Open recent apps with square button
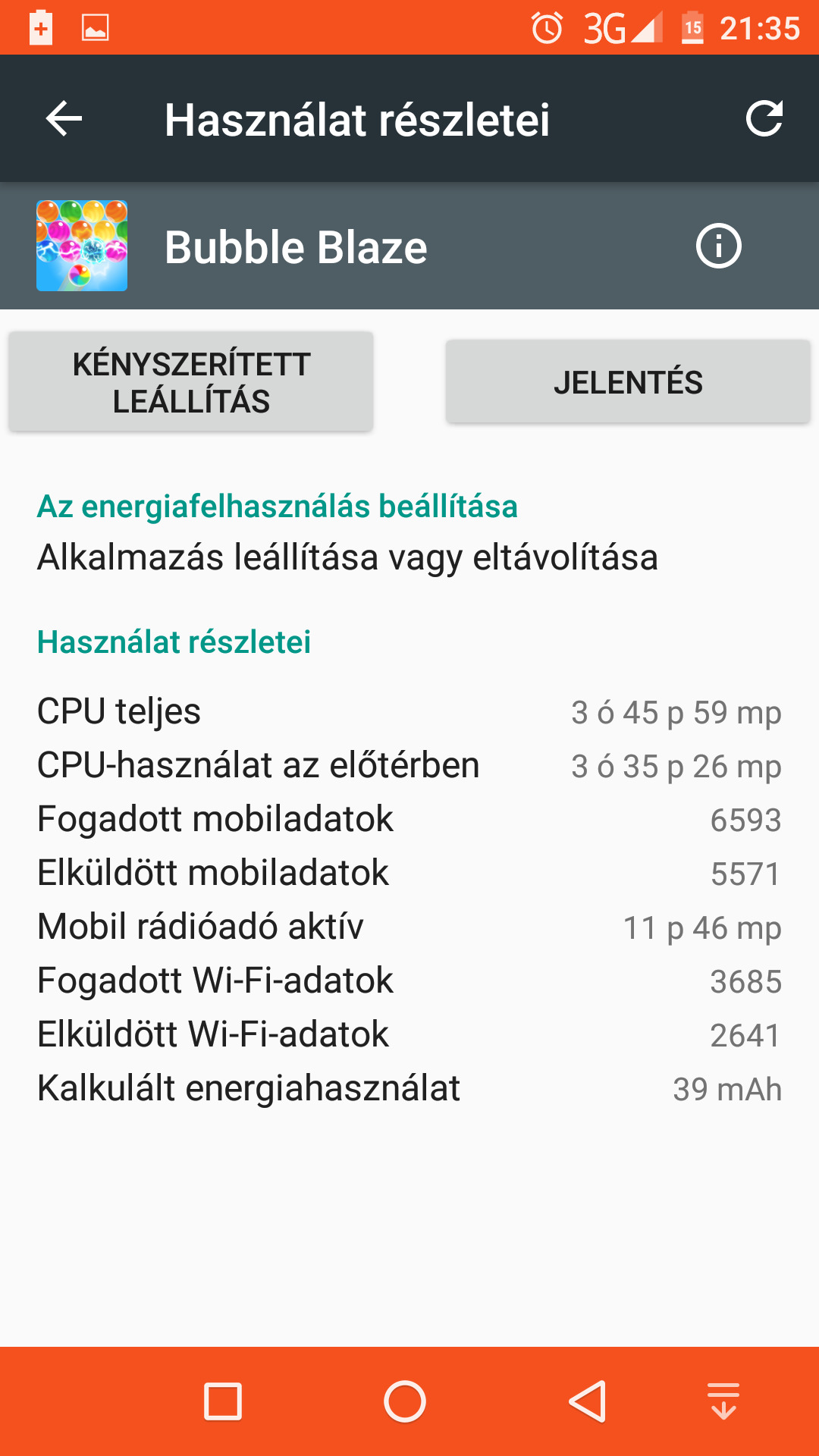This screenshot has height=1456, width=819. [x=223, y=1401]
